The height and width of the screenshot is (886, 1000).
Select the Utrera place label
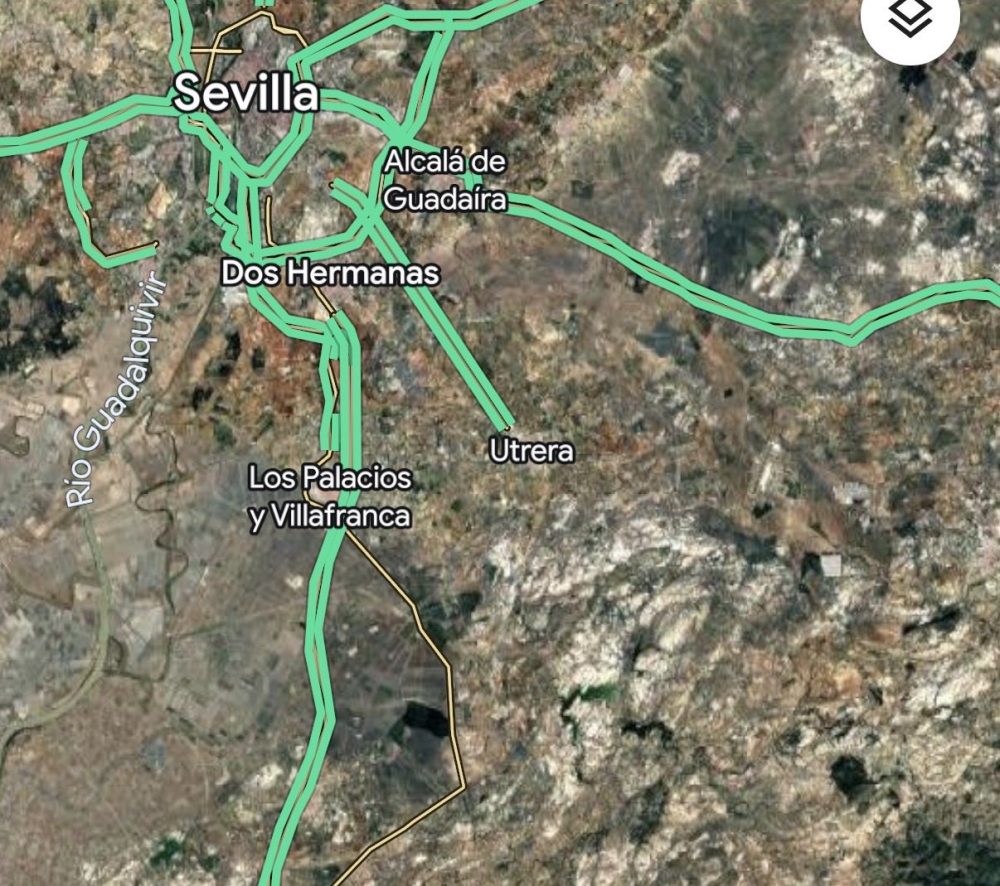532,451
